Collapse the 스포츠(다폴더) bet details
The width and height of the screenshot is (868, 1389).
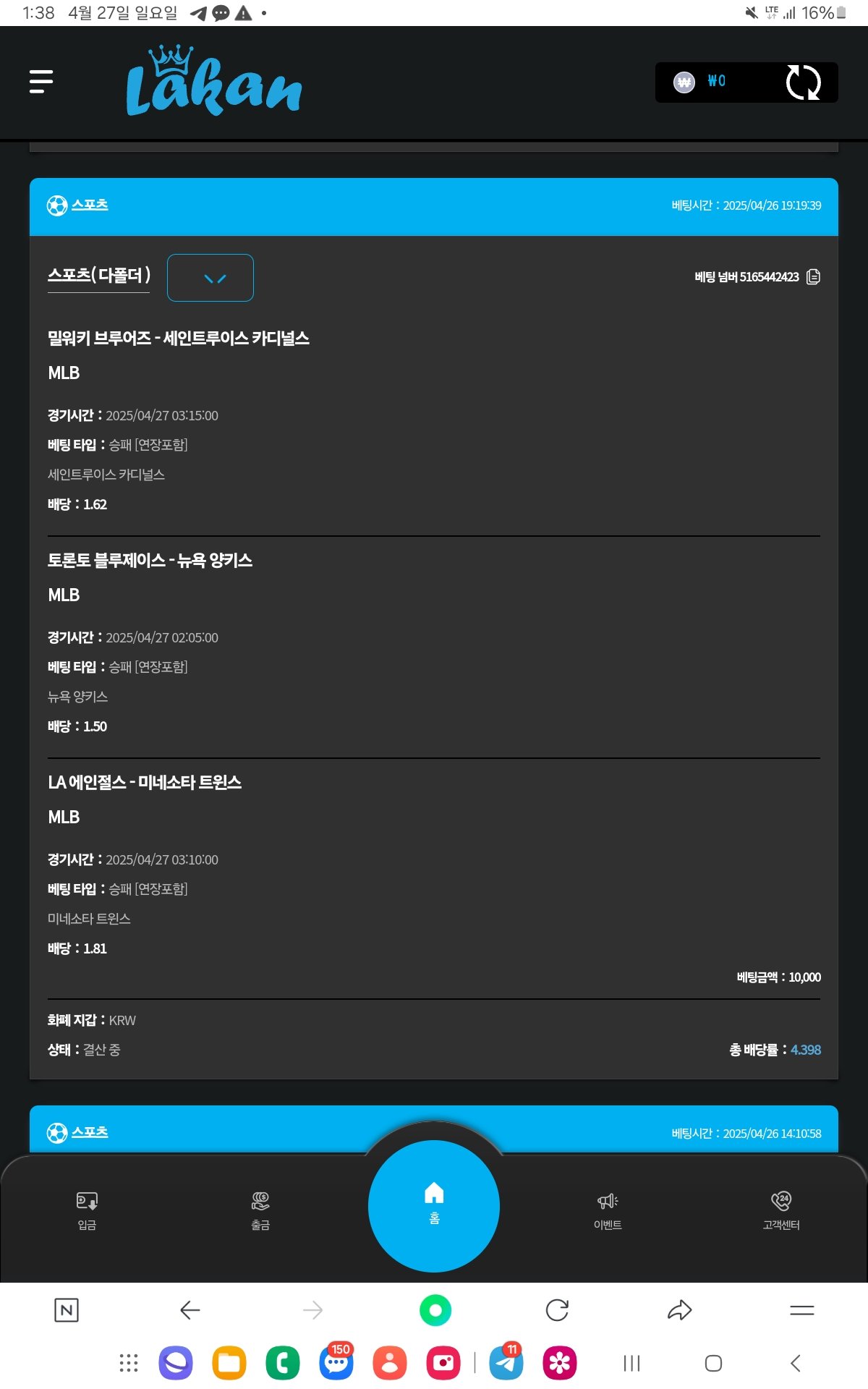pos(210,278)
